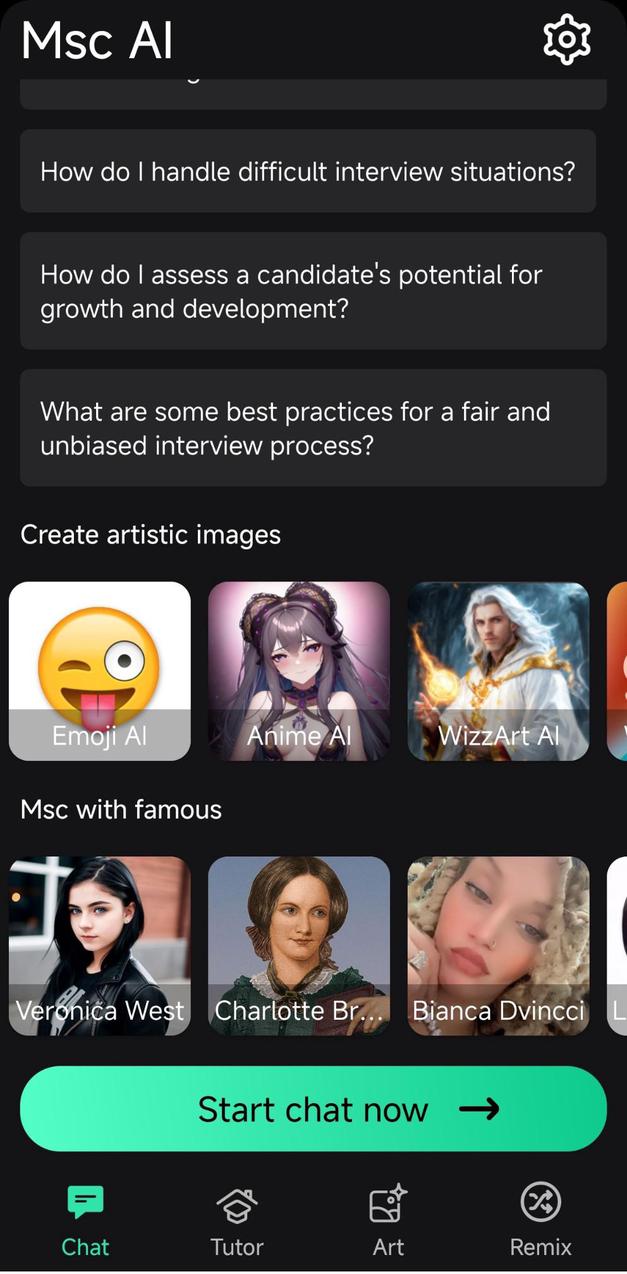This screenshot has width=627, height=1274.
Task: Launch the WizzArt AI tile
Action: 498,671
